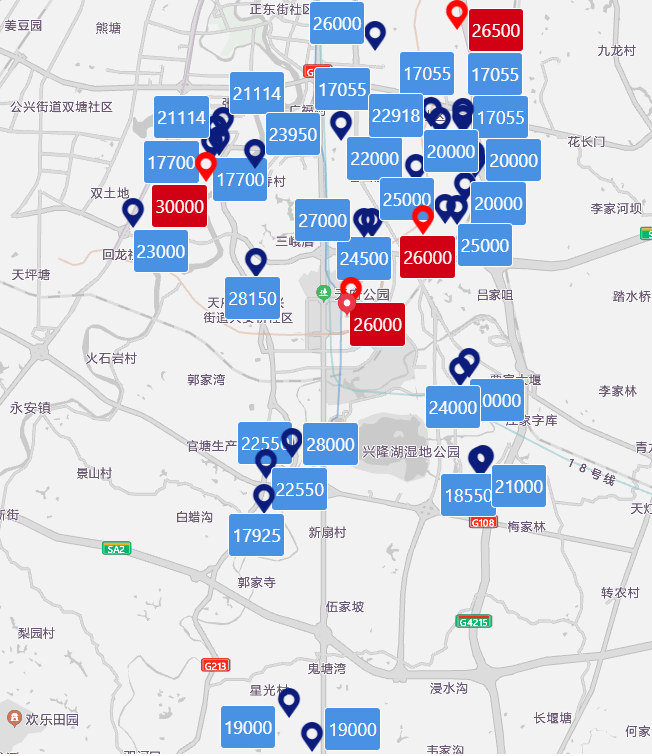Open the 28150 price label
Image resolution: width=652 pixels, height=756 pixels.
(252, 298)
